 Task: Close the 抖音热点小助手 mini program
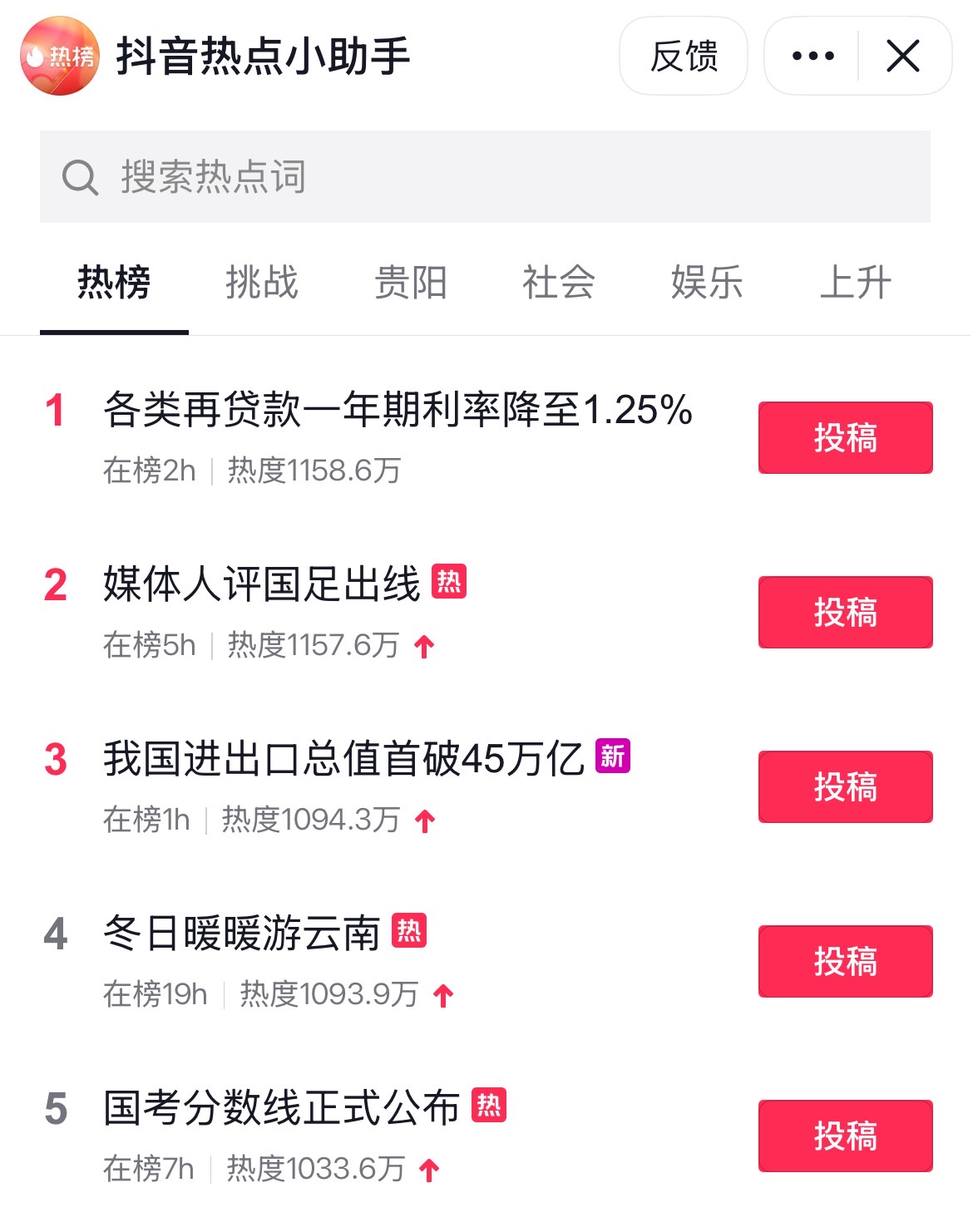[903, 57]
